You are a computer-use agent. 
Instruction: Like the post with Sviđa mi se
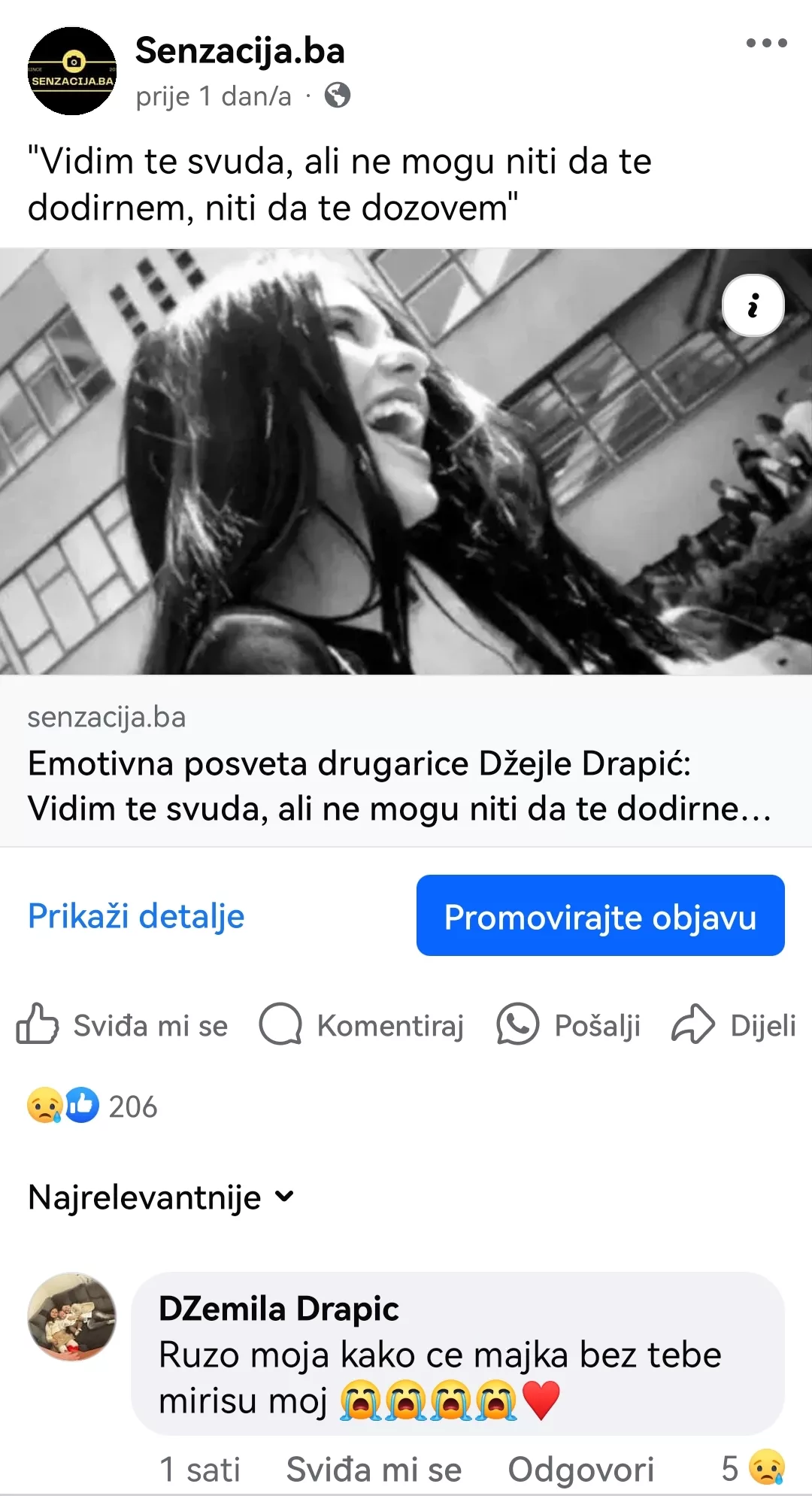click(x=123, y=1025)
